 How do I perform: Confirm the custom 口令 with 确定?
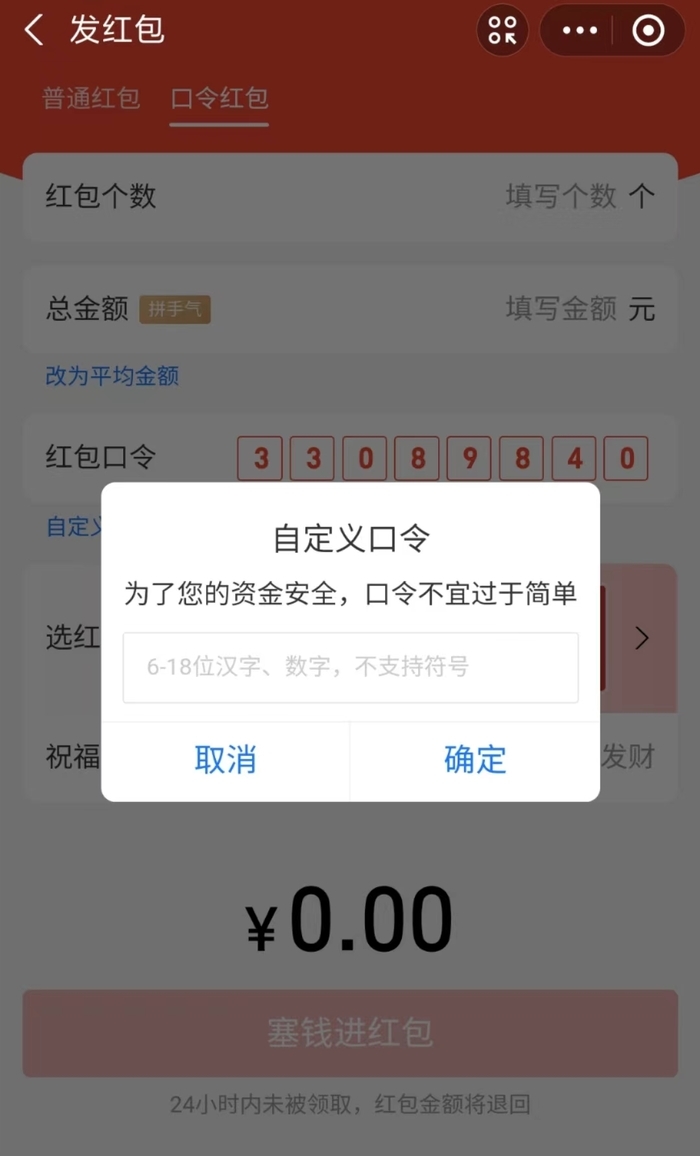tap(475, 760)
